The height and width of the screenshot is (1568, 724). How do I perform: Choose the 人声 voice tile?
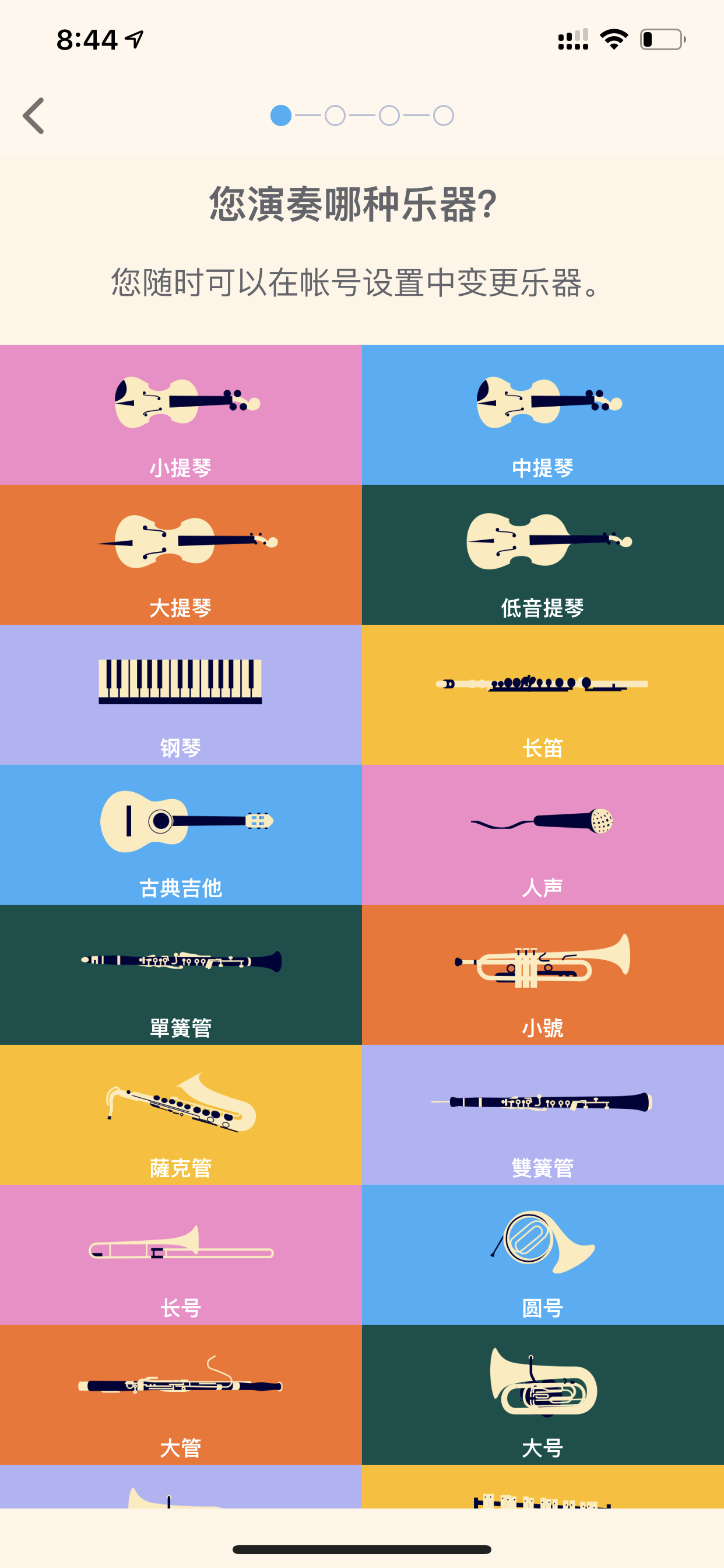click(x=543, y=835)
